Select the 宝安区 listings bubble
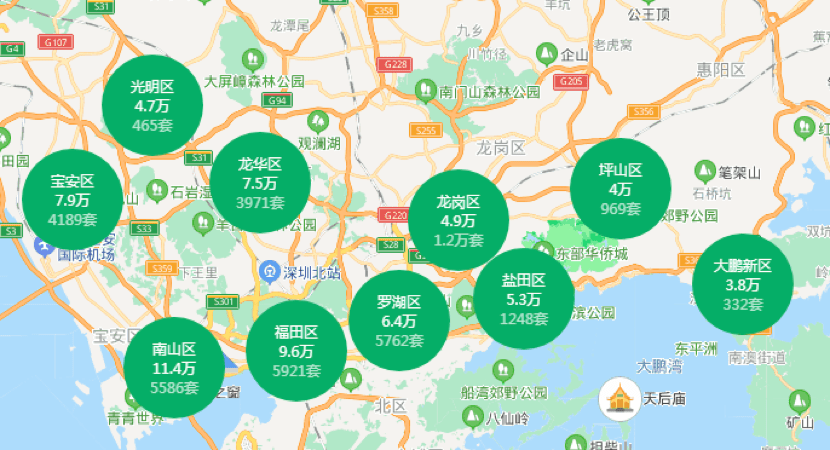Viewport: 830px width, 450px height. tap(71, 200)
